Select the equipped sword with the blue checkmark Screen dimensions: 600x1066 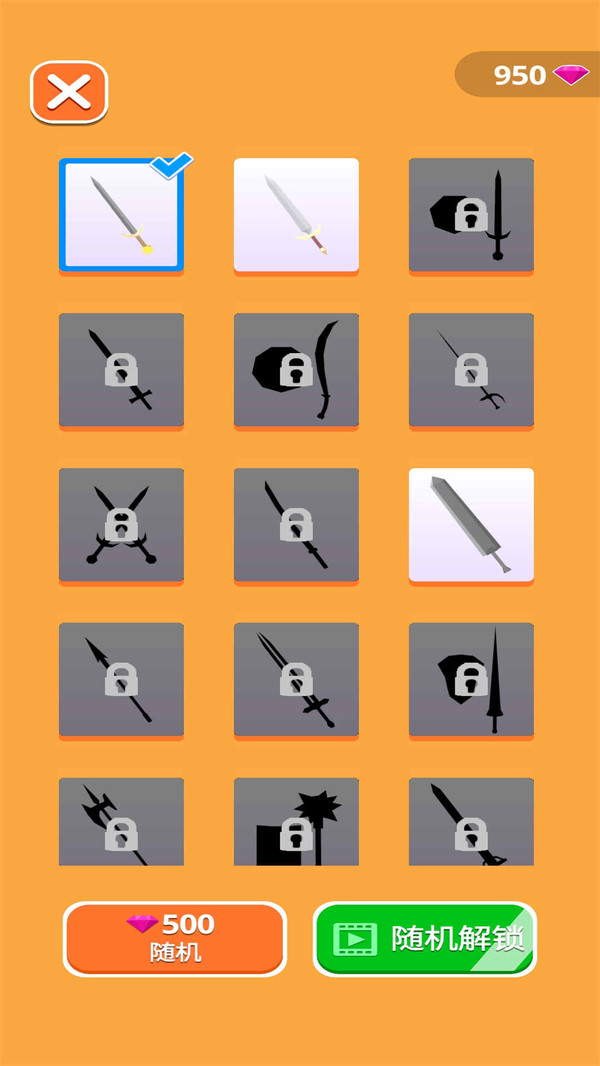coord(121,214)
